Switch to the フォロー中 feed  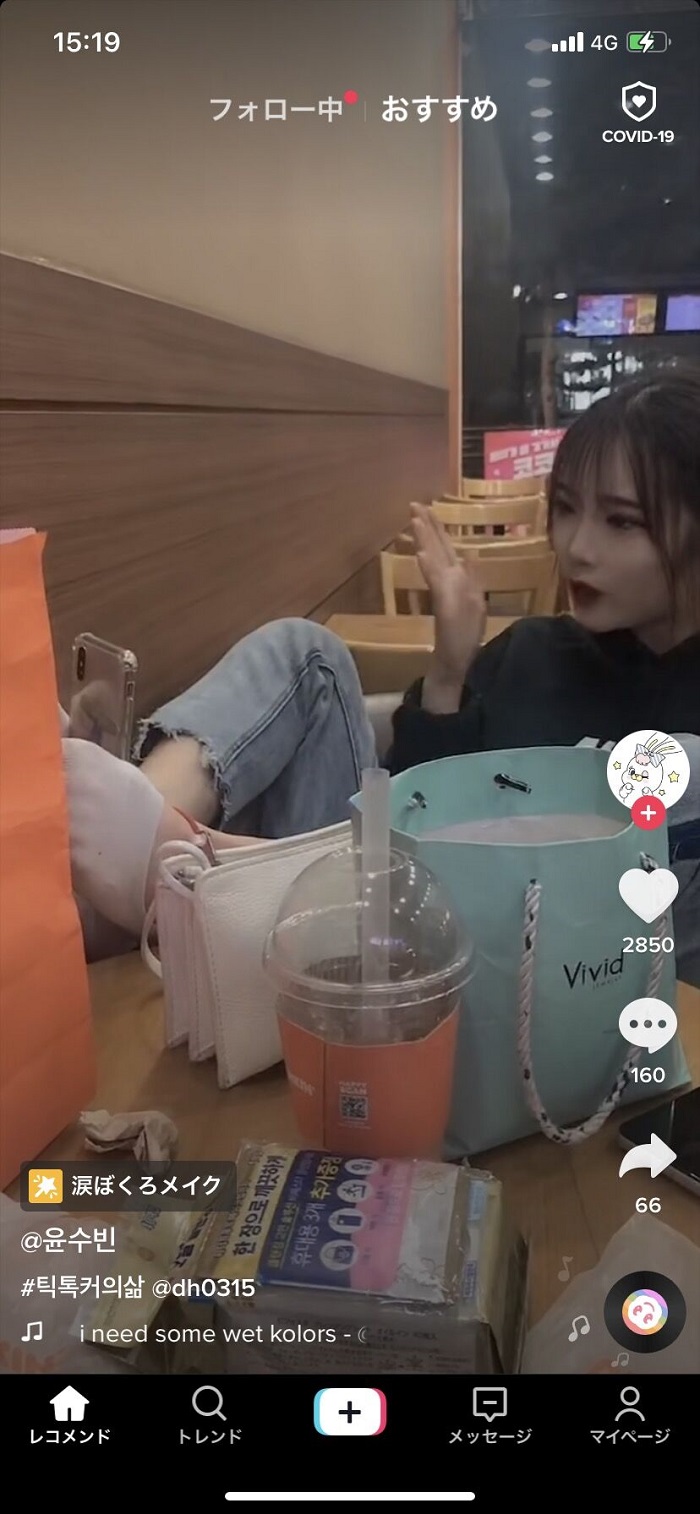click(x=275, y=109)
